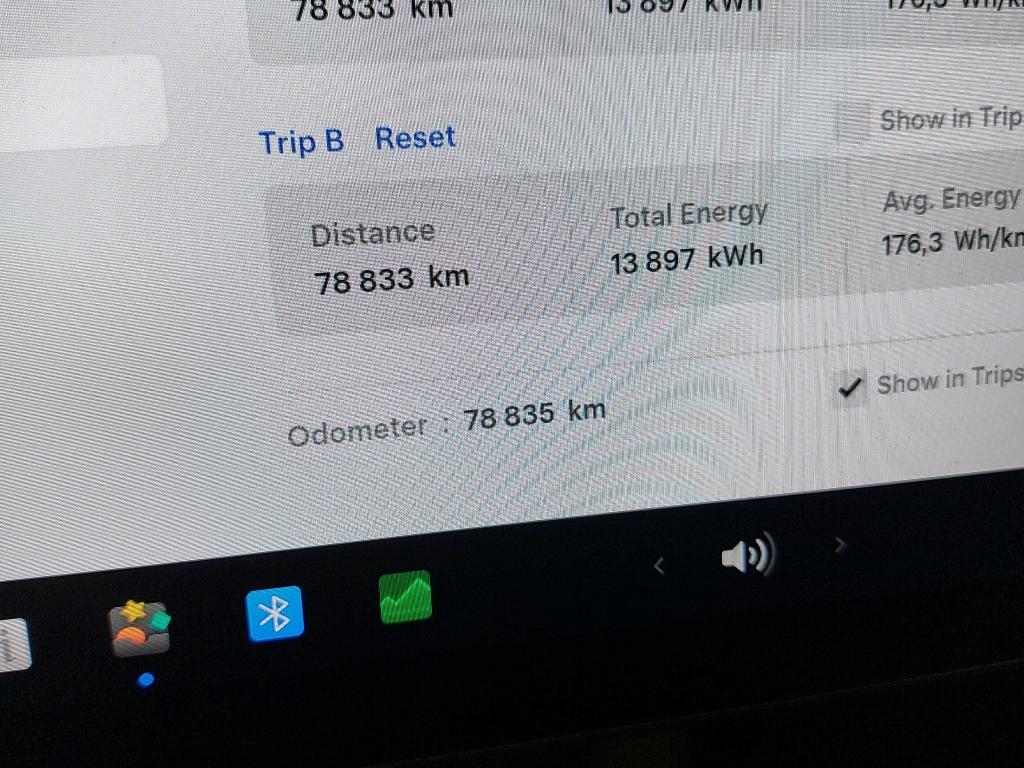This screenshot has height=768, width=1024.
Task: Reset the Trip B counter
Action: point(415,138)
